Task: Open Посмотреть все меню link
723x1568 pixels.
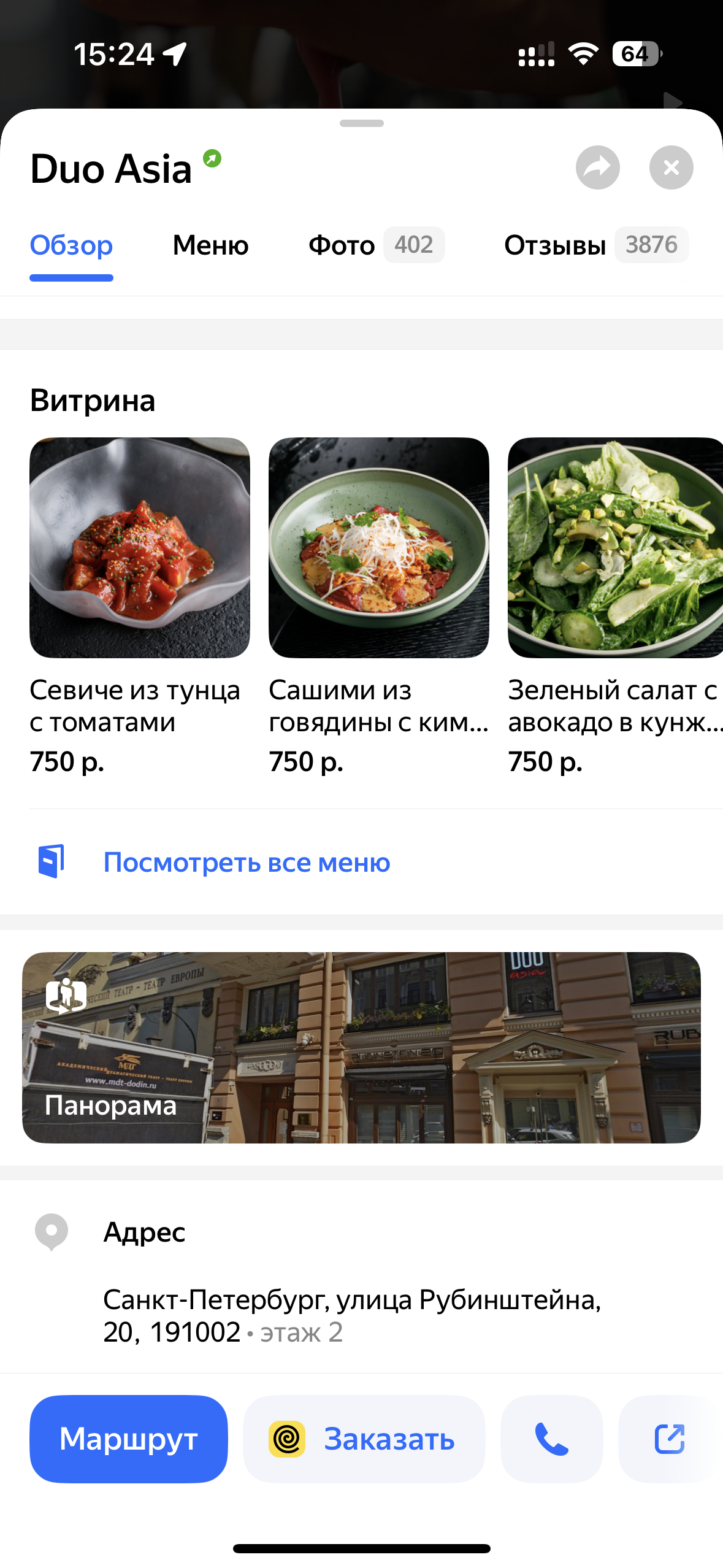Action: [247, 862]
